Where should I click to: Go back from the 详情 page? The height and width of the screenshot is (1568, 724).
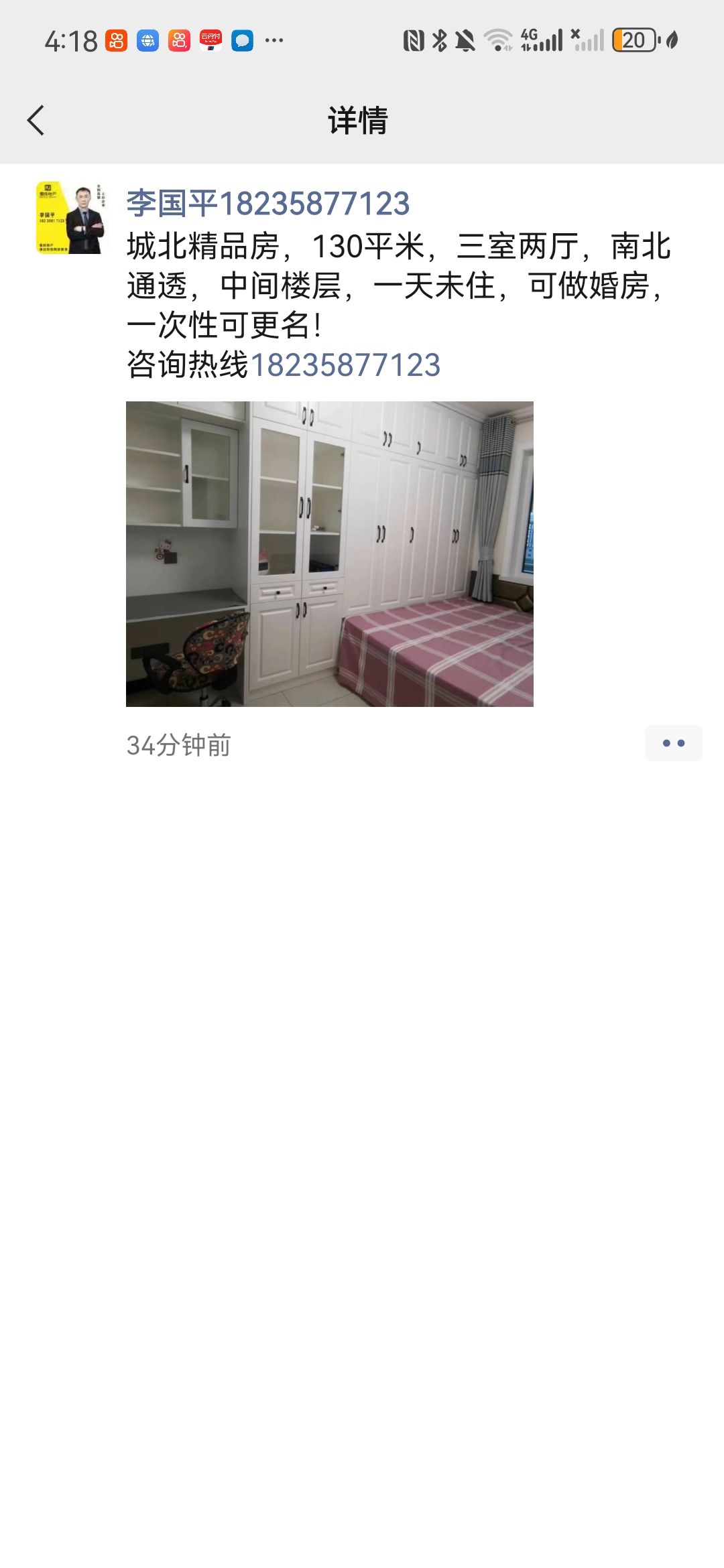[x=36, y=121]
